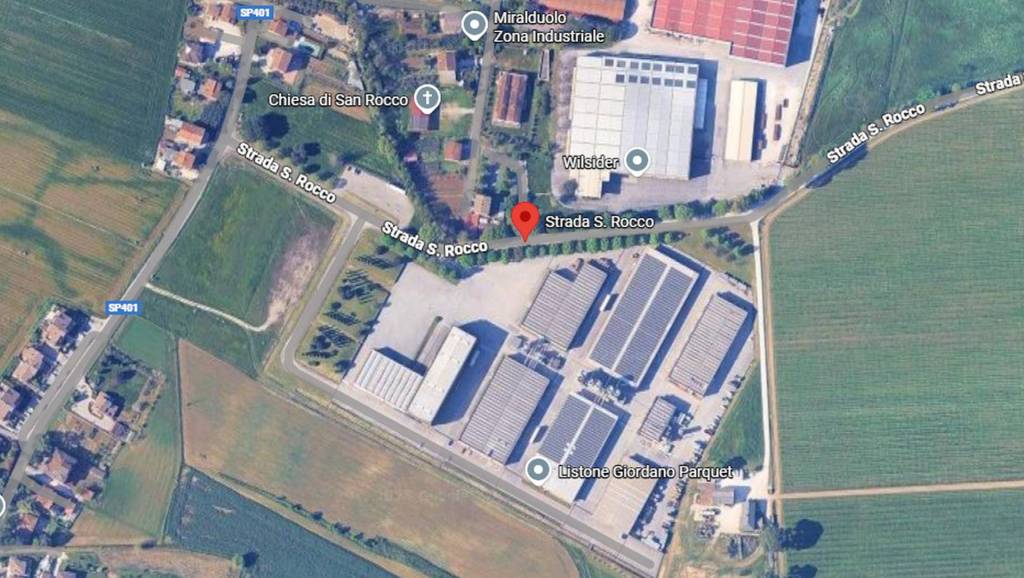Tap the red dropped pin on Strada S. Rocco
The width and height of the screenshot is (1024, 578).
(x=525, y=221)
